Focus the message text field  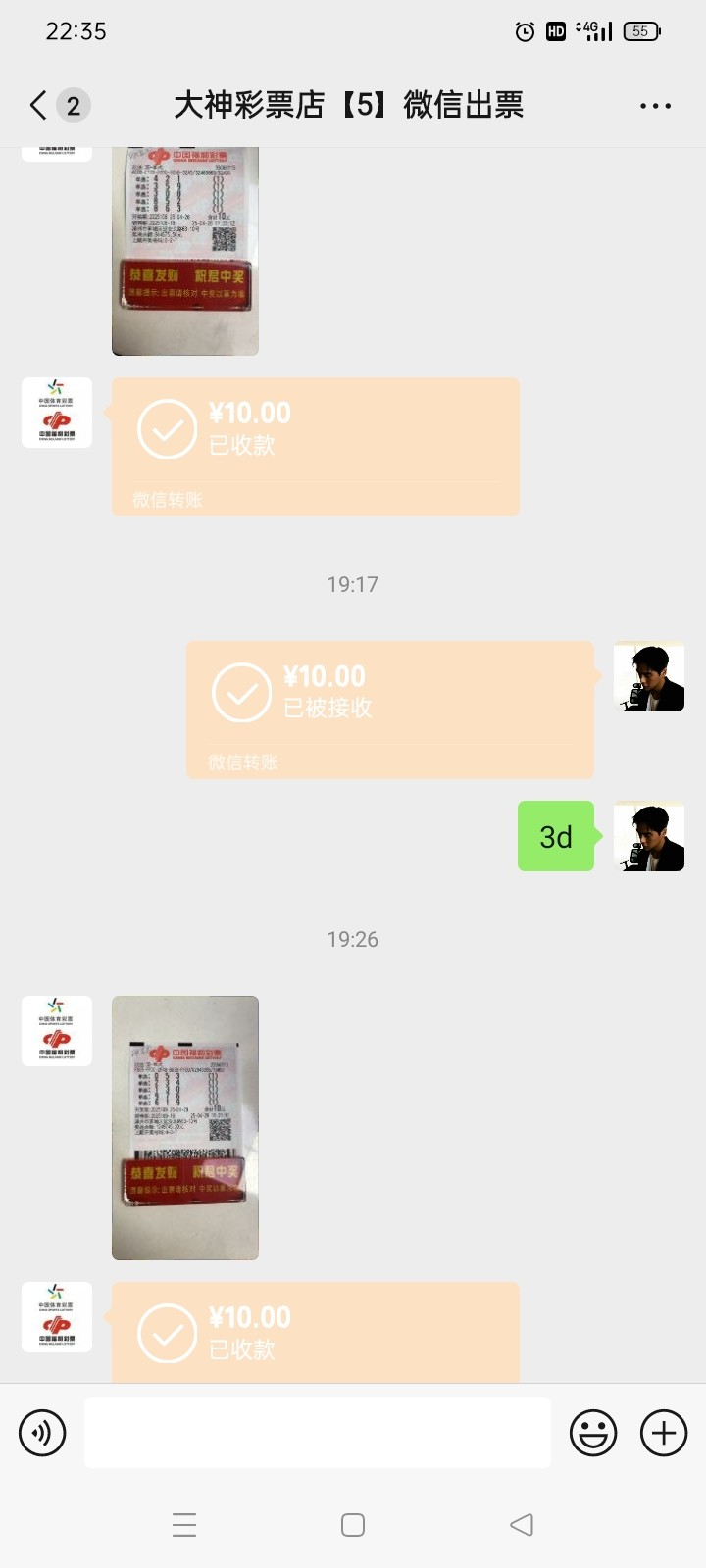[317, 1433]
